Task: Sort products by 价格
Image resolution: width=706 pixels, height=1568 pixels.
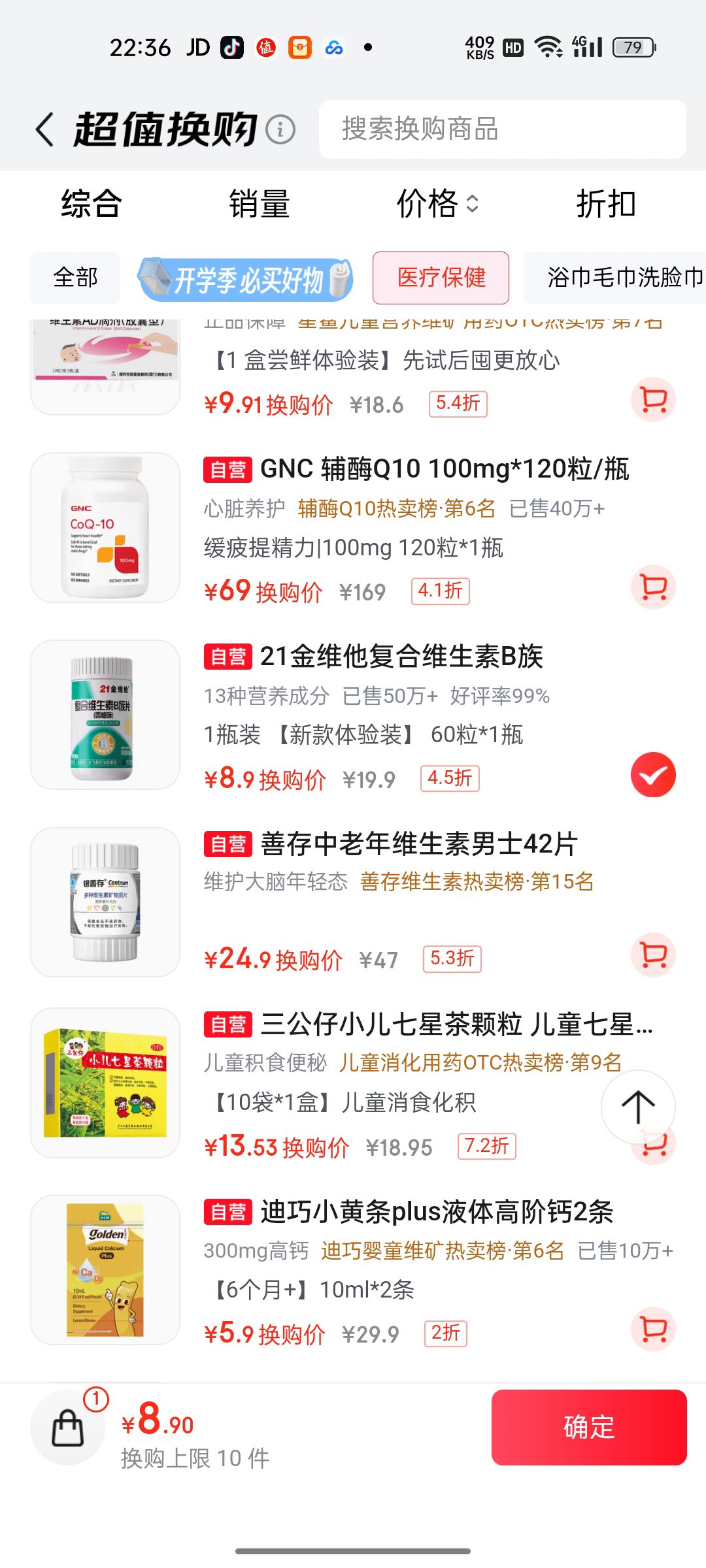Action: [438, 204]
